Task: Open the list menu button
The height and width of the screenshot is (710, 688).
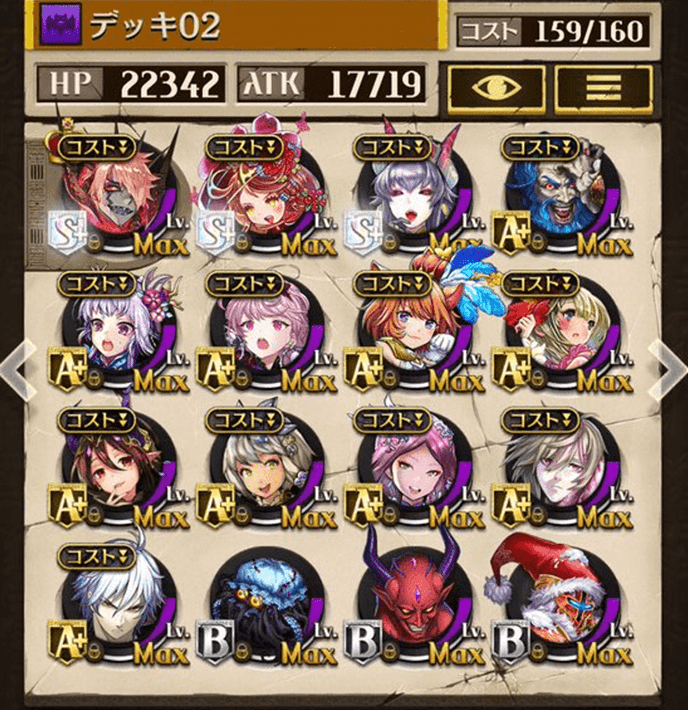Action: 603,88
